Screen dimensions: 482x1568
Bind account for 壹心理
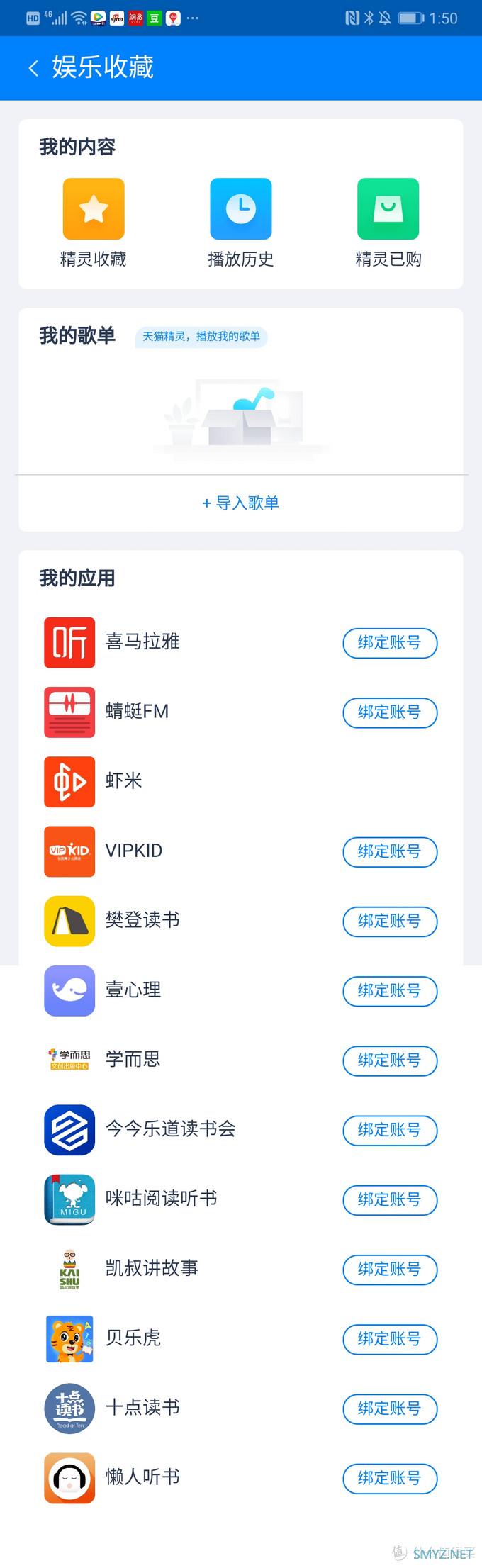[x=390, y=991]
